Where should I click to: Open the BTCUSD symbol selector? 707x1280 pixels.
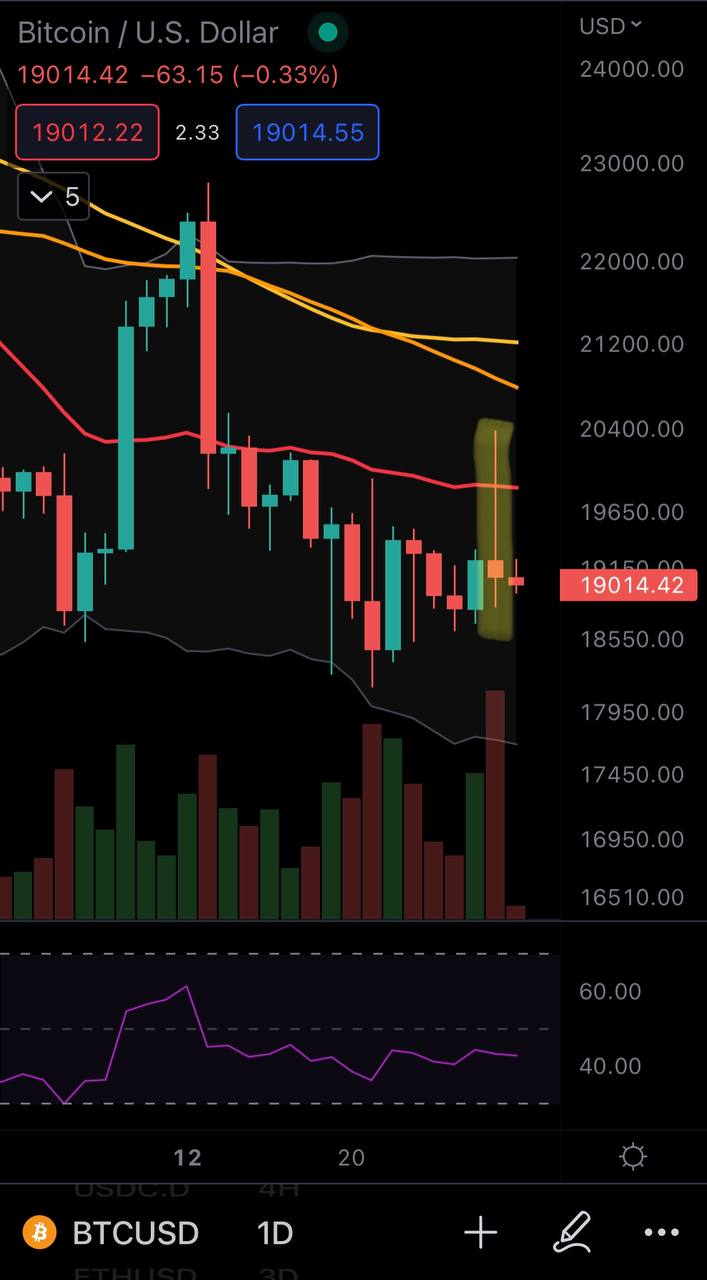click(x=113, y=1233)
